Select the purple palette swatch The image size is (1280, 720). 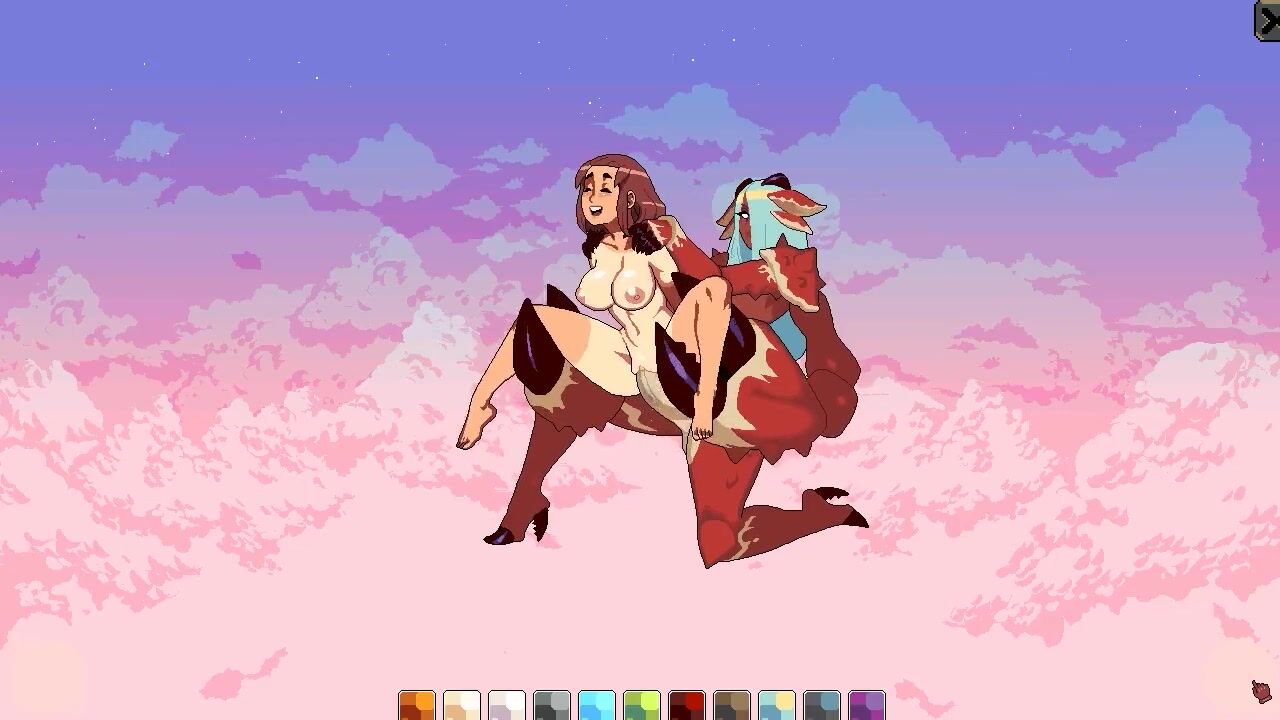click(x=867, y=705)
